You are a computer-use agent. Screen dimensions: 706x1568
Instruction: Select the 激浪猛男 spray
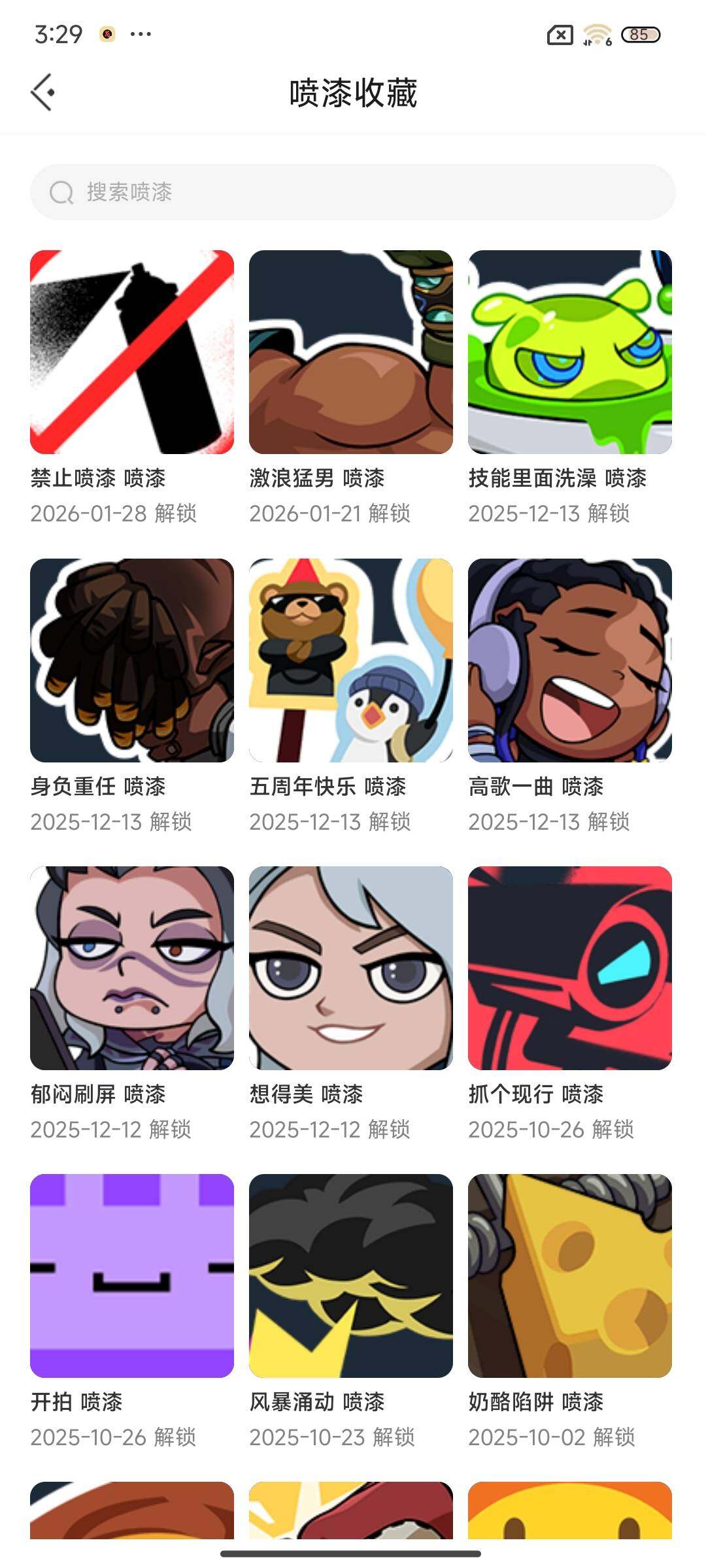pos(351,352)
